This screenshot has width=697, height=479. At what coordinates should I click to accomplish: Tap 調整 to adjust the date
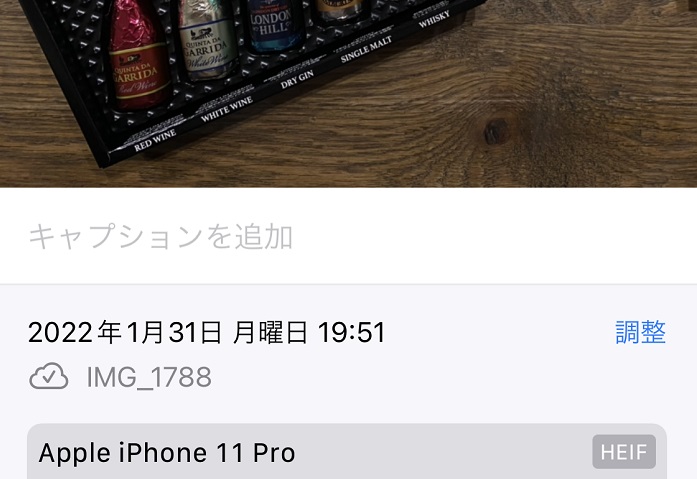pos(640,333)
